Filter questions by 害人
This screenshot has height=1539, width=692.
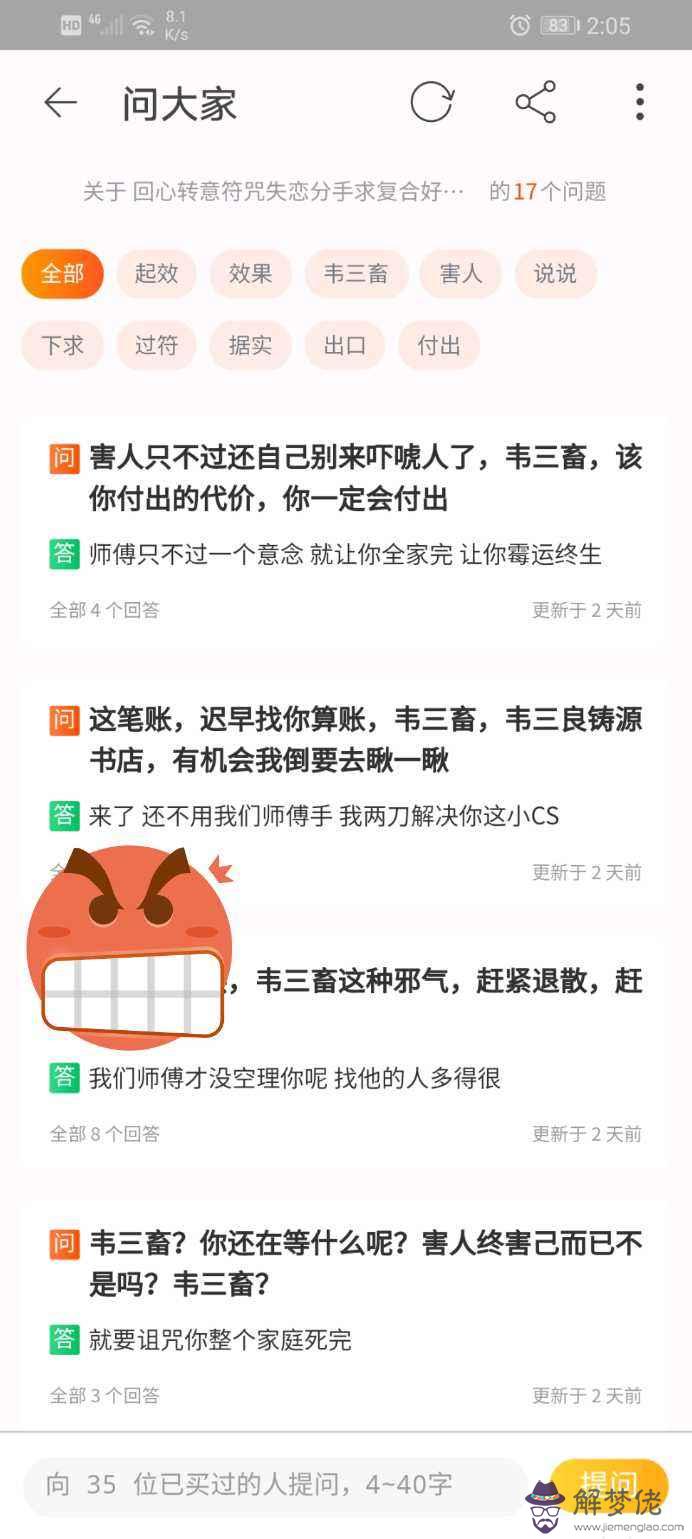pyautogui.click(x=460, y=274)
